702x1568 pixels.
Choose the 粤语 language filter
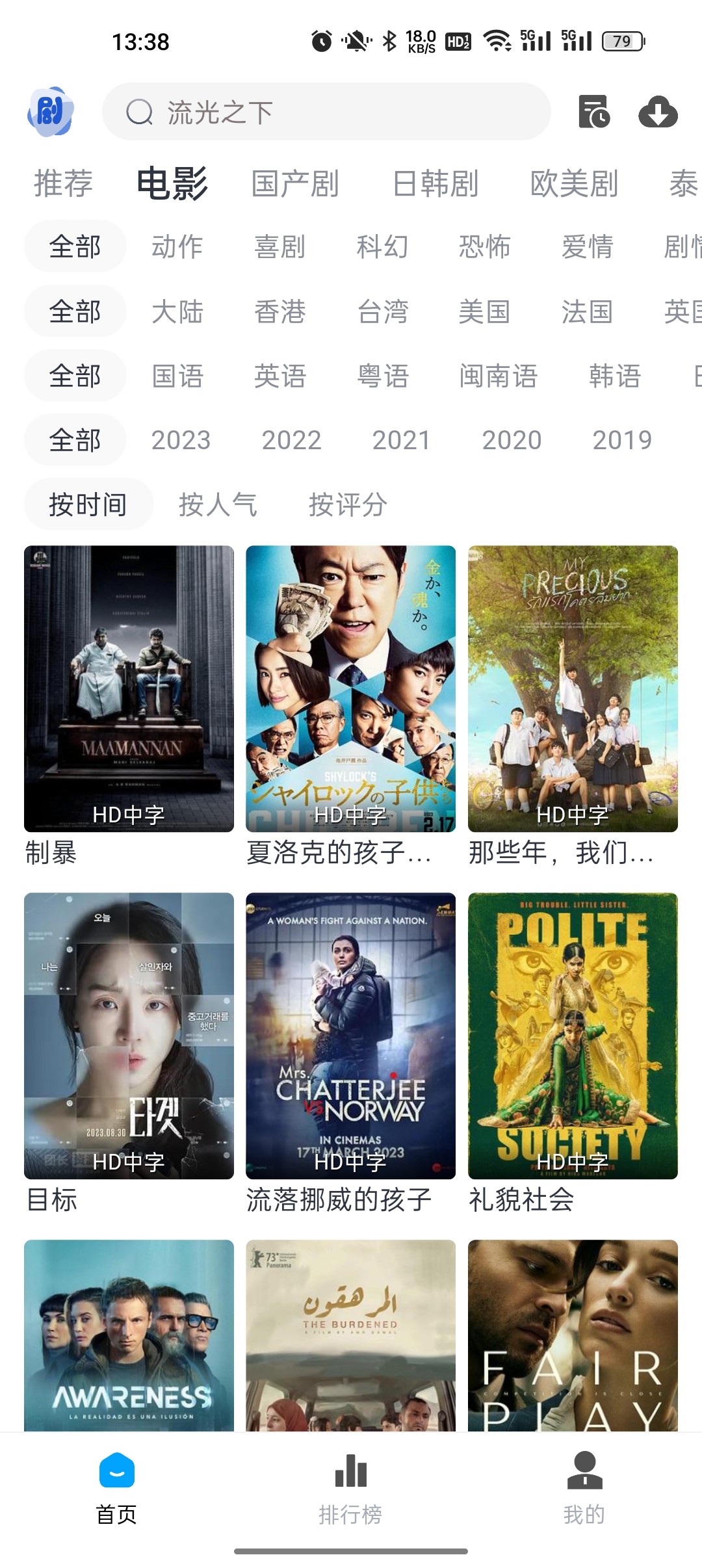383,376
